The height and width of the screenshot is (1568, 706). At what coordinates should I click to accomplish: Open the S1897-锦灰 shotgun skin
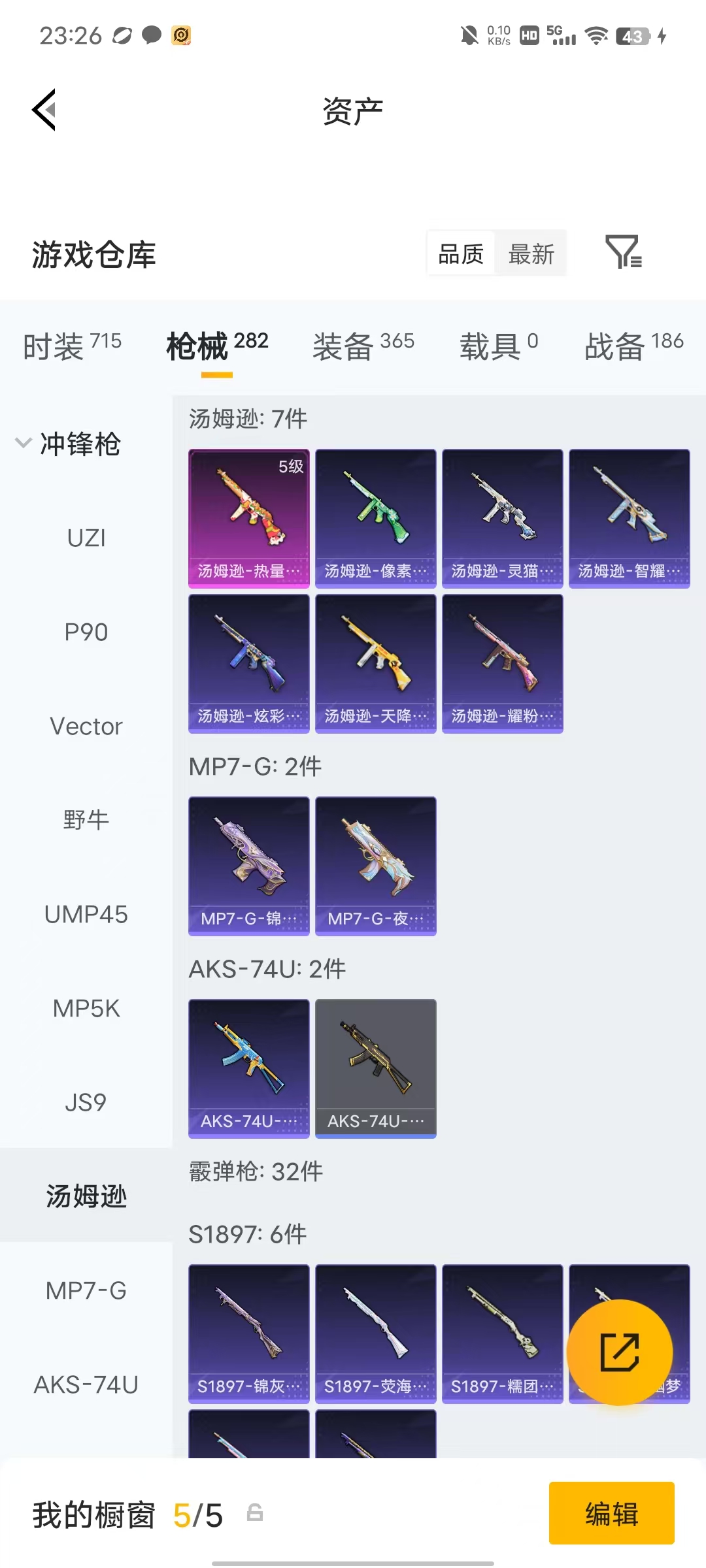[249, 1334]
